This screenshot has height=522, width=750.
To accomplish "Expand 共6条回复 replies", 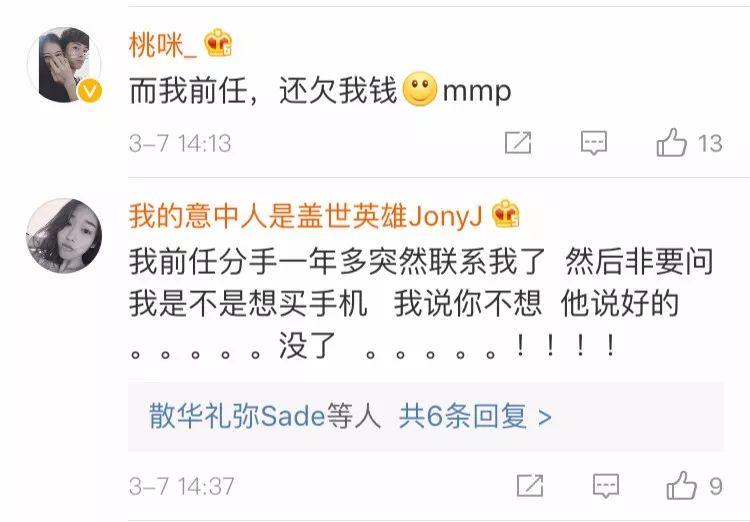I will tap(475, 416).
